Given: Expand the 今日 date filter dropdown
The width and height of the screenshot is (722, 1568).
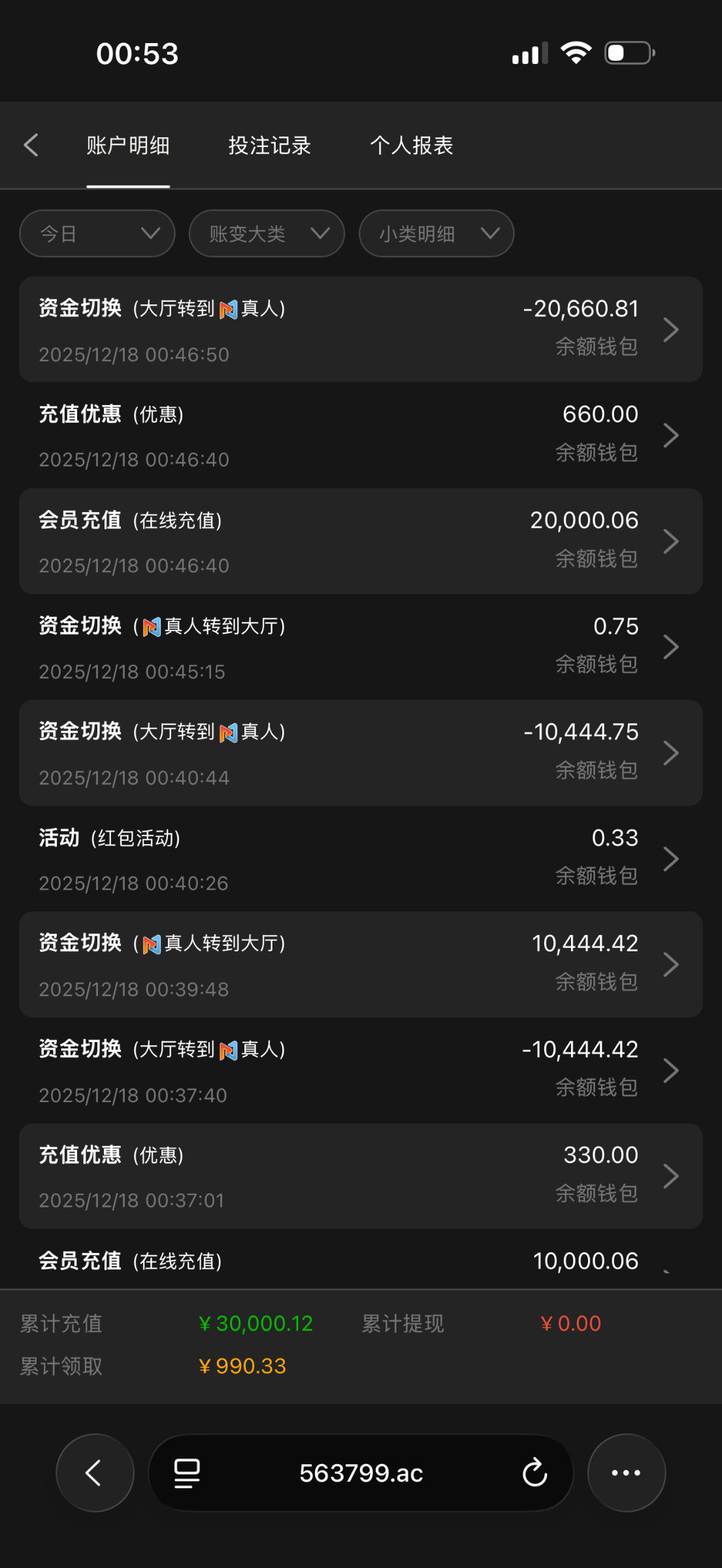Looking at the screenshot, I should pos(97,233).
